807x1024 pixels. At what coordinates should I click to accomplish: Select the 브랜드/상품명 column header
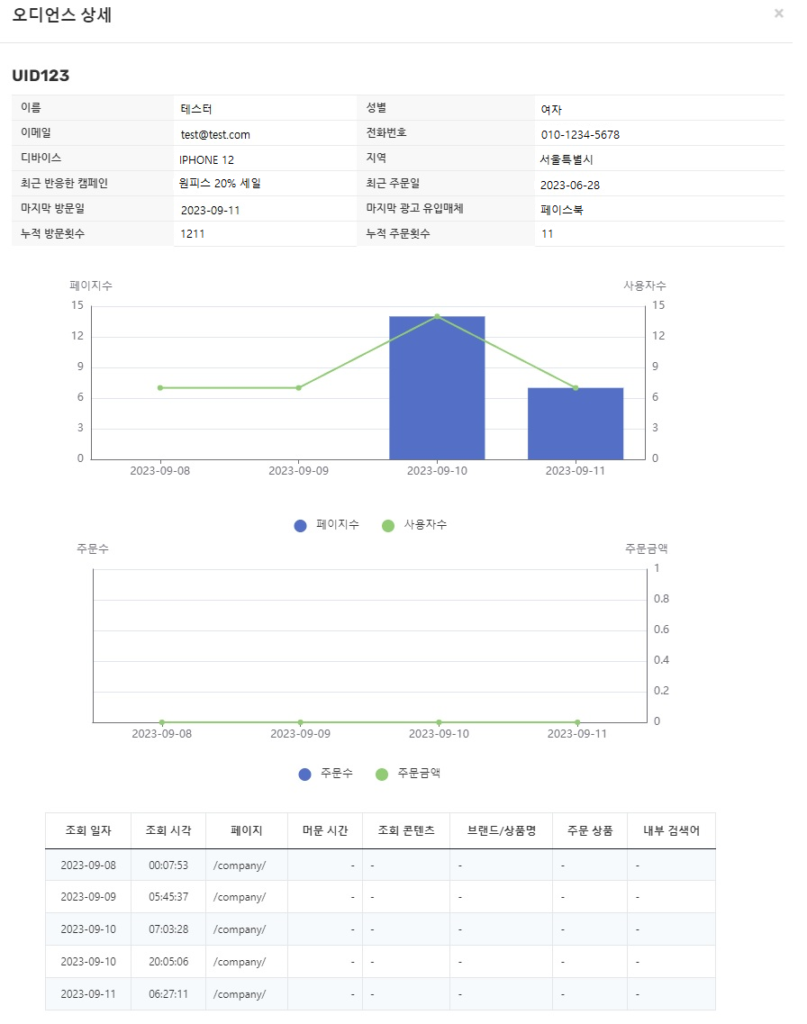498,831
